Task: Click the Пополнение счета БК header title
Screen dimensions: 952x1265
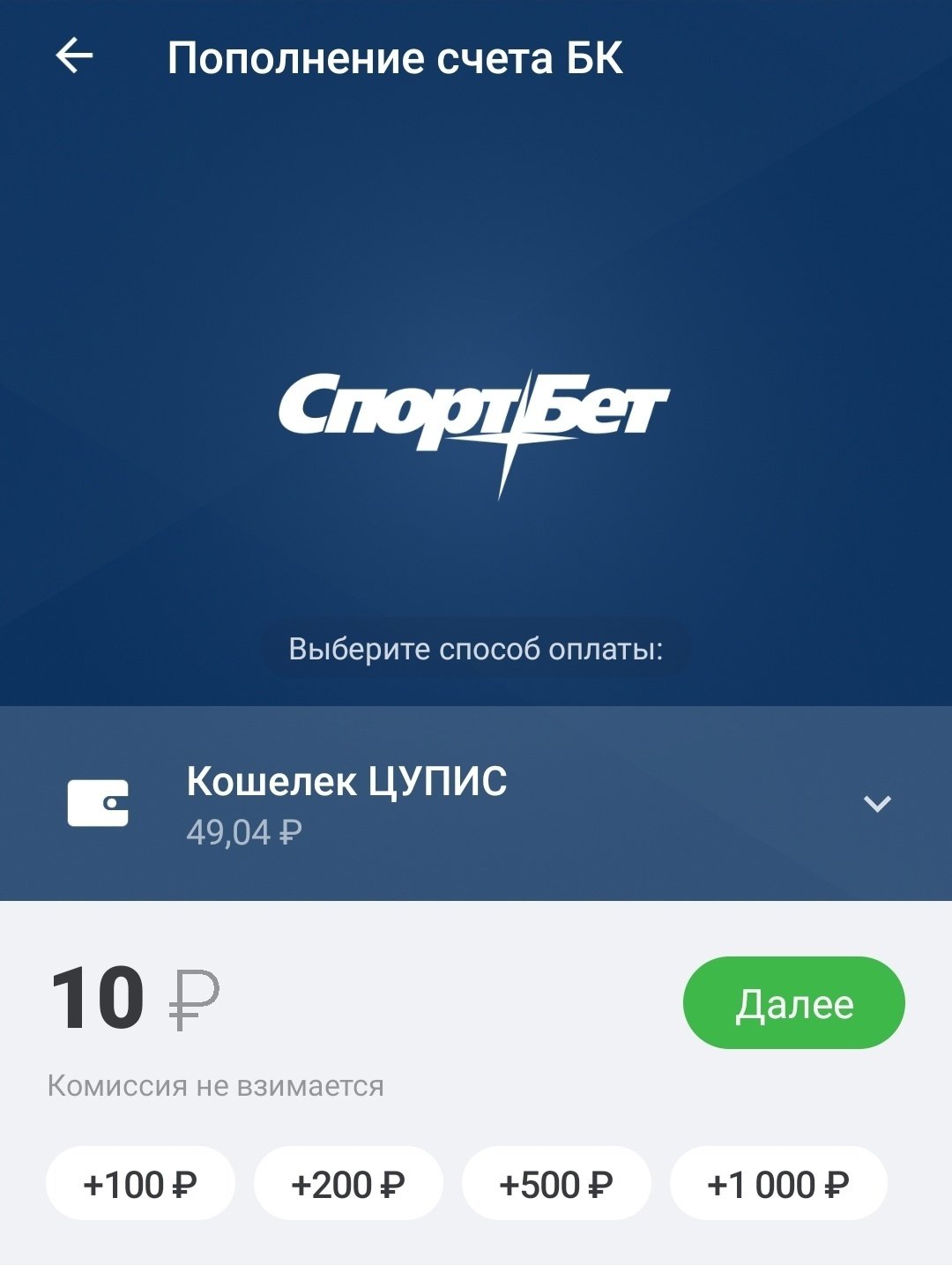Action: (x=397, y=56)
